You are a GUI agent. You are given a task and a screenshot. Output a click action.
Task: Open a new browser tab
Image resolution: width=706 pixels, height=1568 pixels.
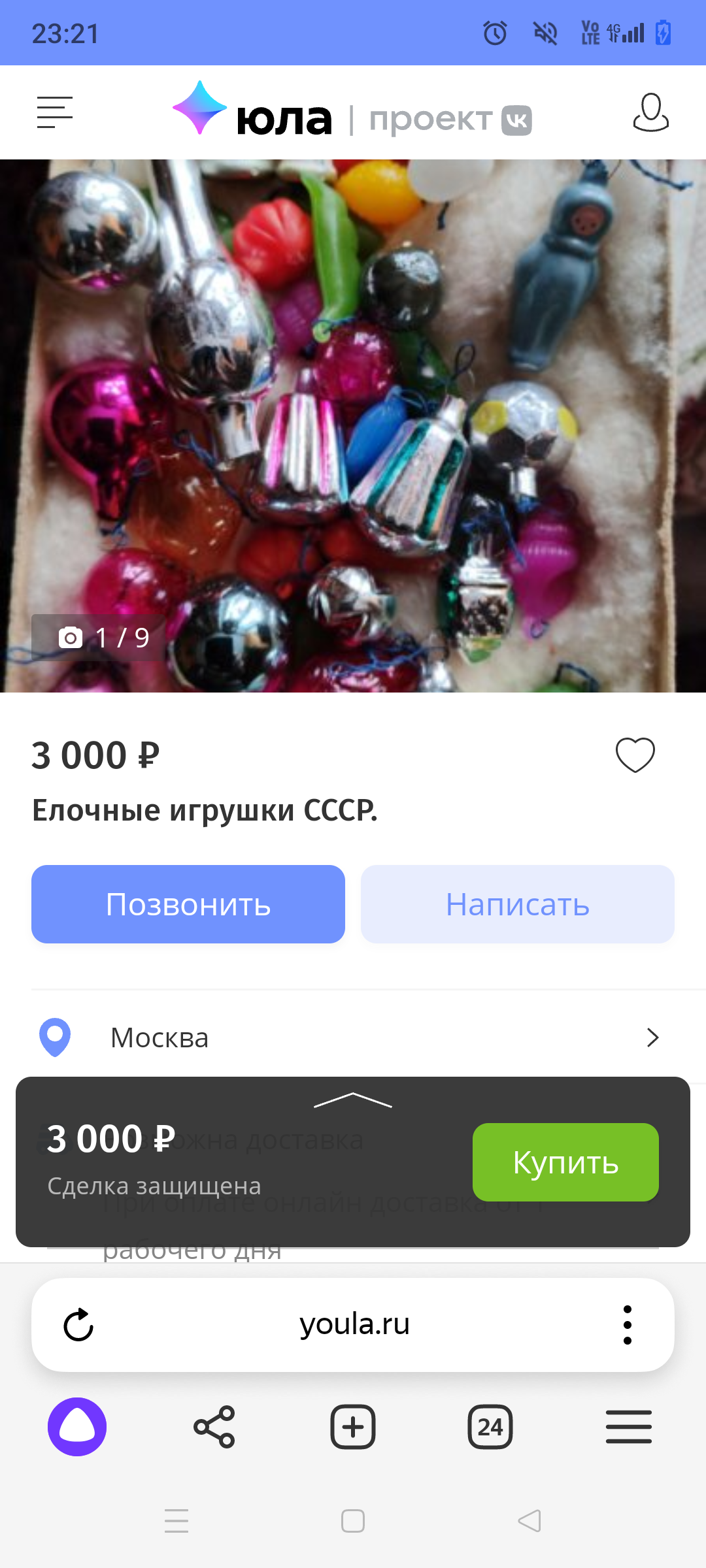click(x=353, y=1427)
